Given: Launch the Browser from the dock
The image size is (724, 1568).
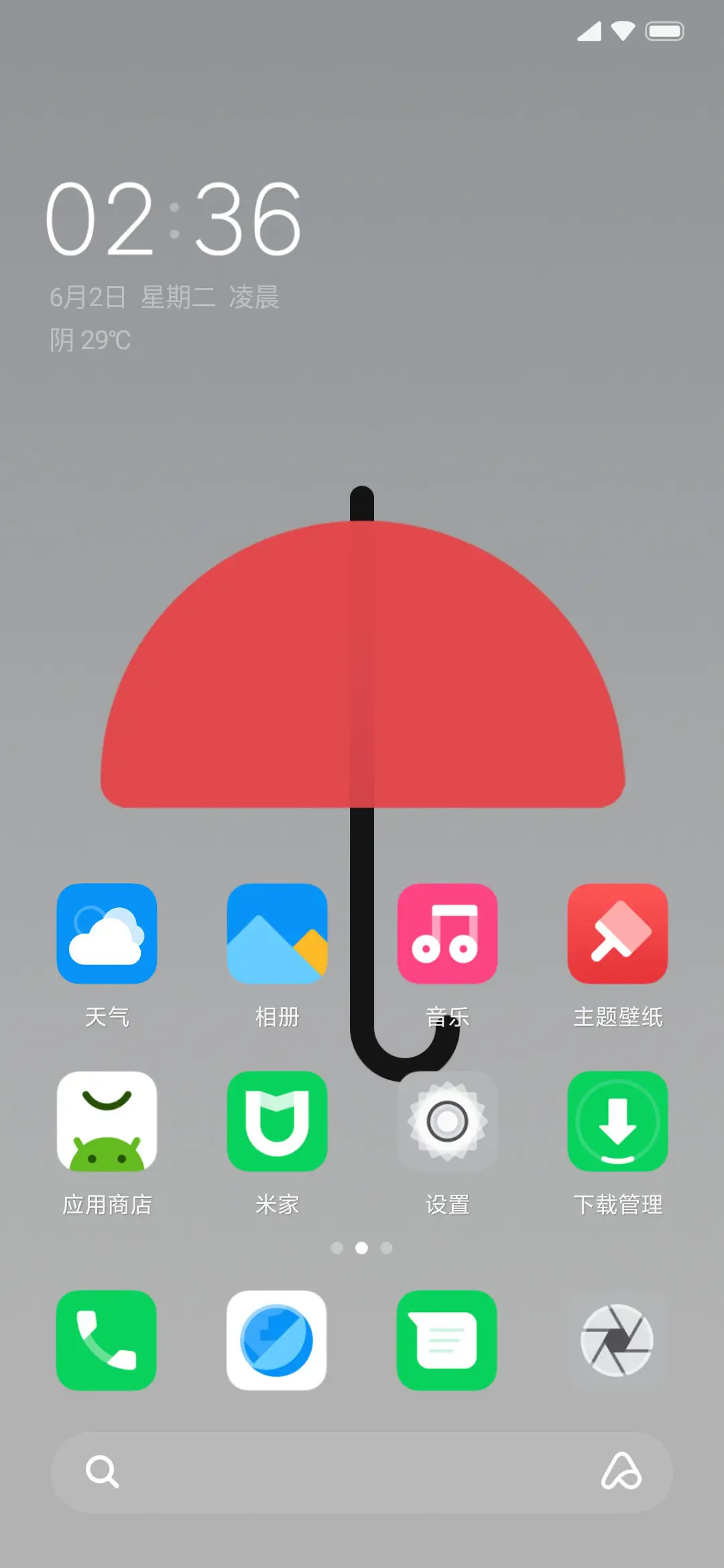Looking at the screenshot, I should click(277, 1339).
